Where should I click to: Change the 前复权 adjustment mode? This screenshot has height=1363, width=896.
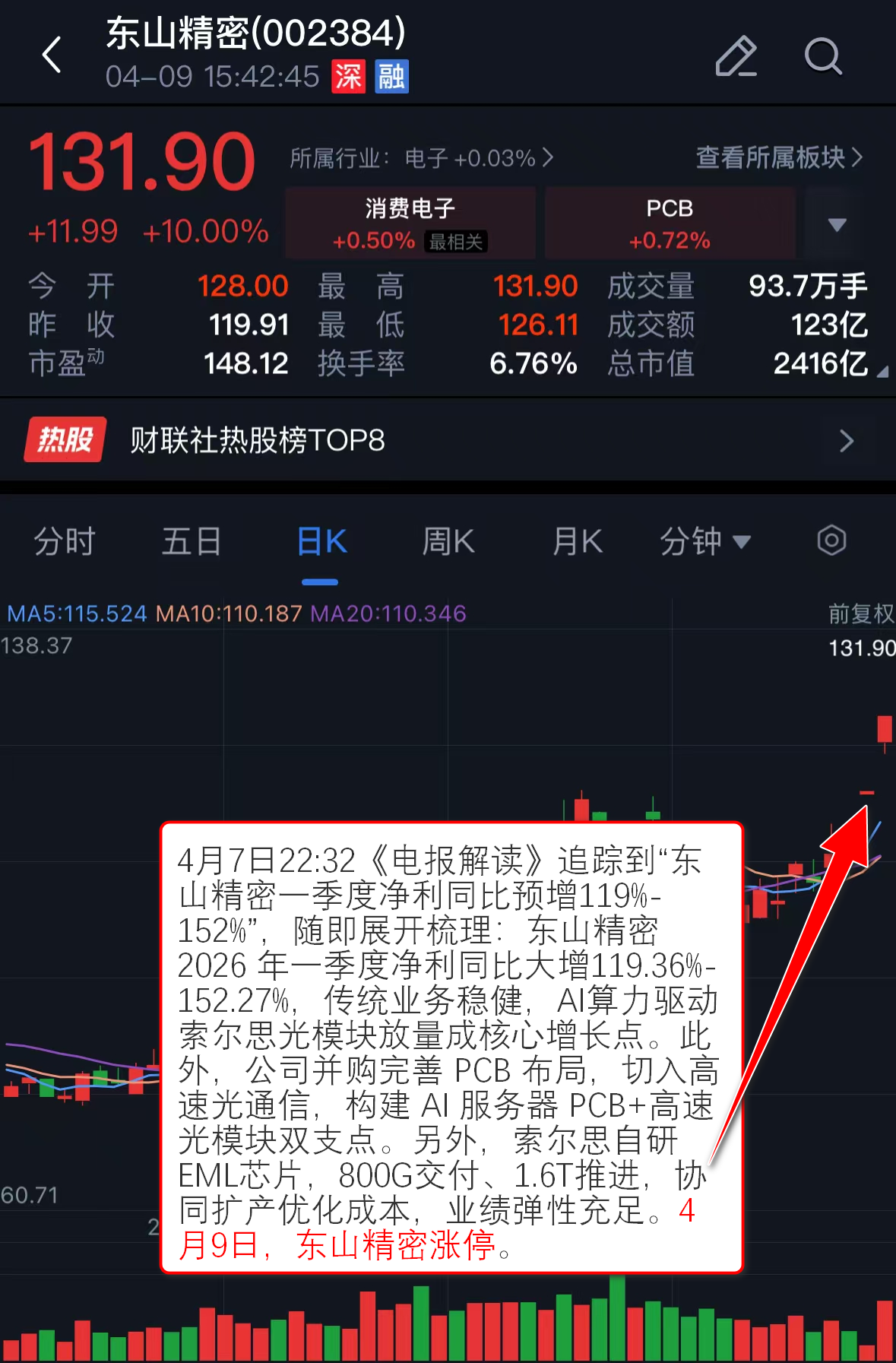tap(860, 613)
